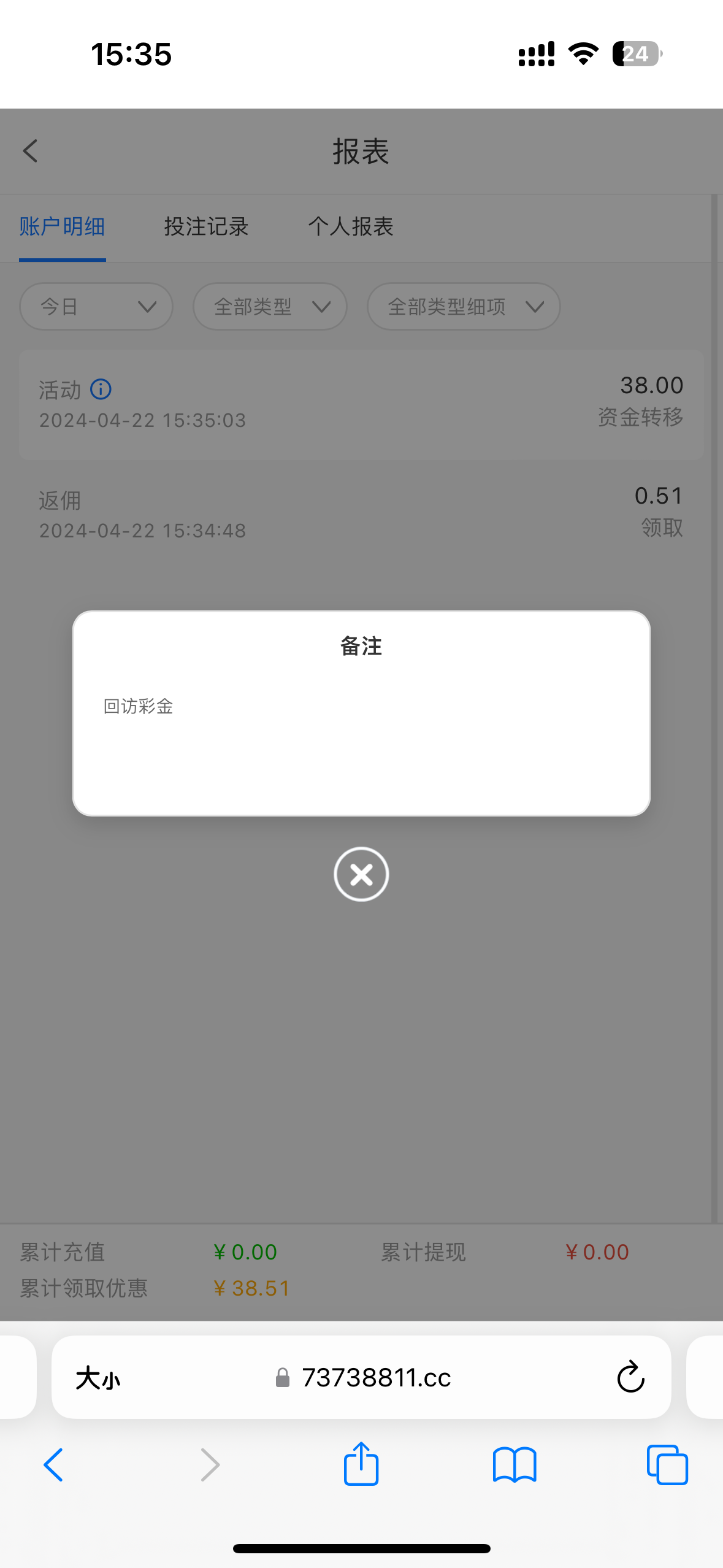Expand the 全部类型细项 dropdown
723x1568 pixels.
[x=463, y=306]
